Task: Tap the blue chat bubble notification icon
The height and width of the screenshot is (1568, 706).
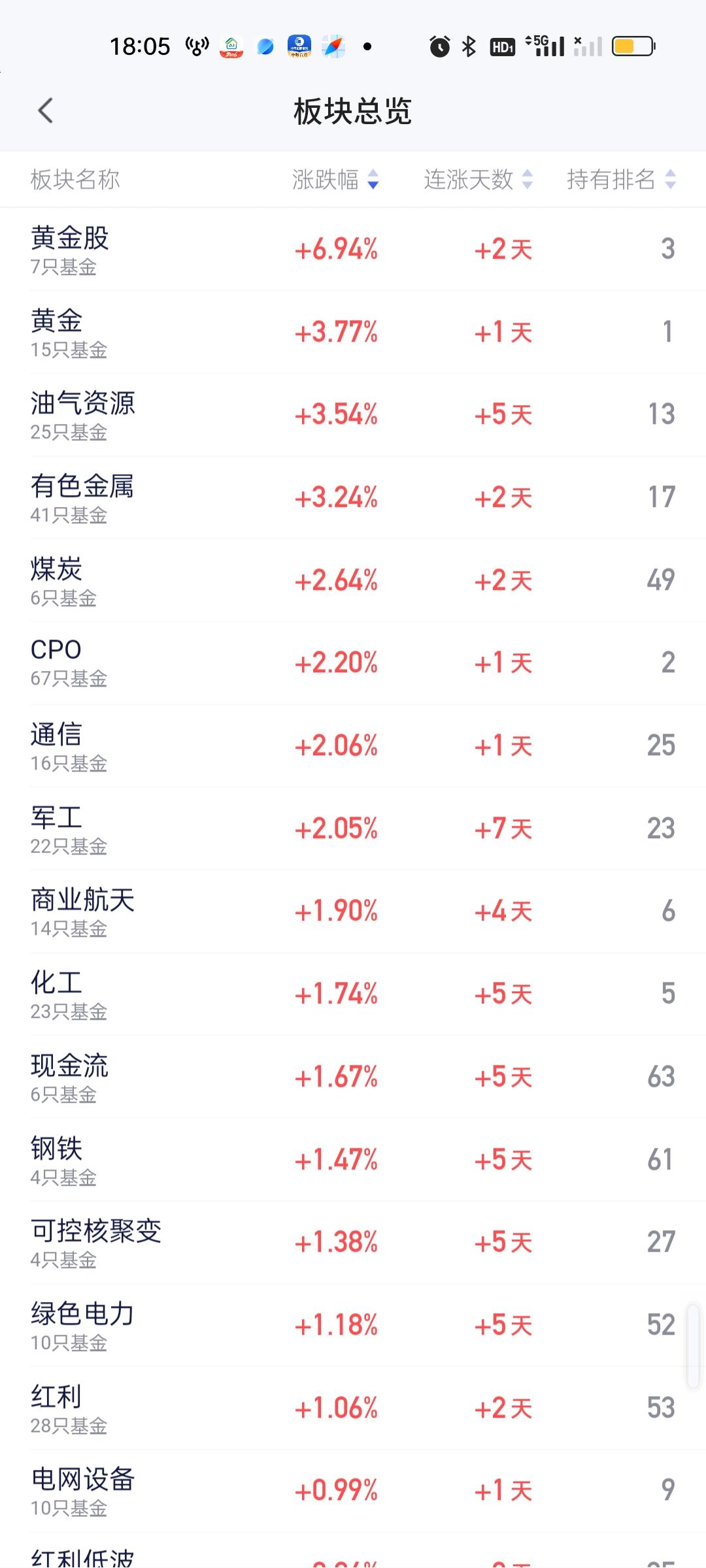Action: coord(264,47)
